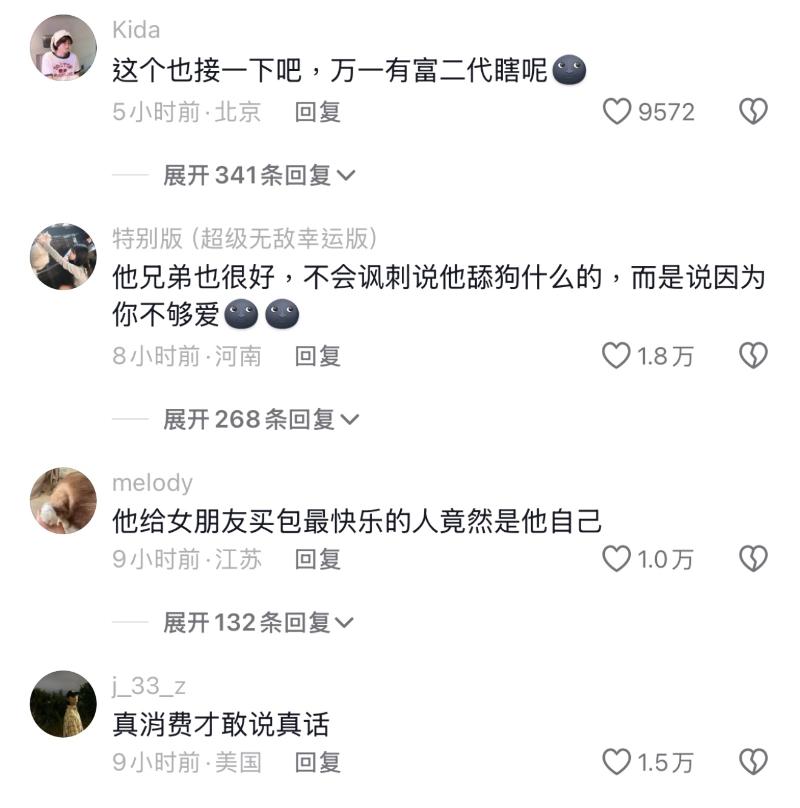Expand the 268 replies
Image resolution: width=800 pixels, height=808 pixels.
tap(259, 419)
